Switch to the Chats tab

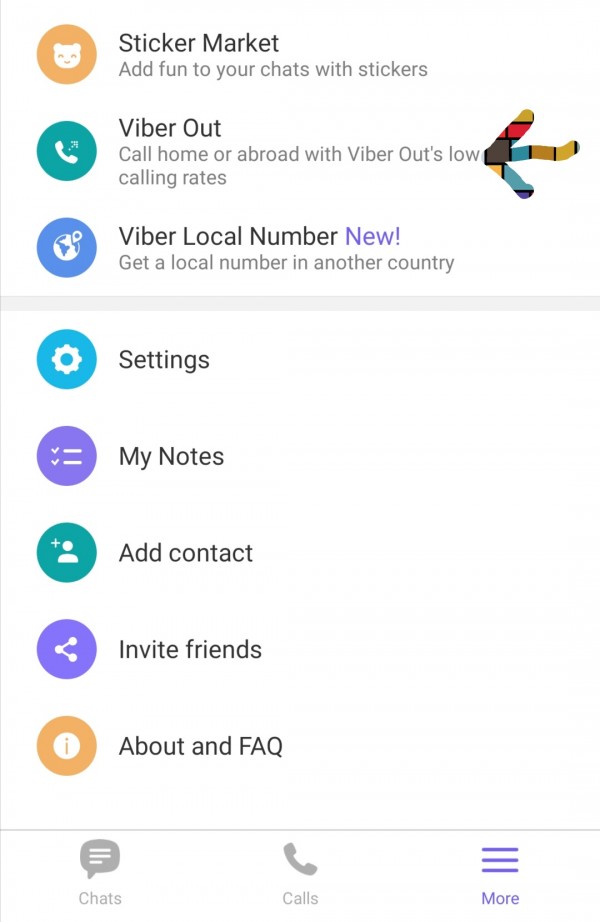100,872
